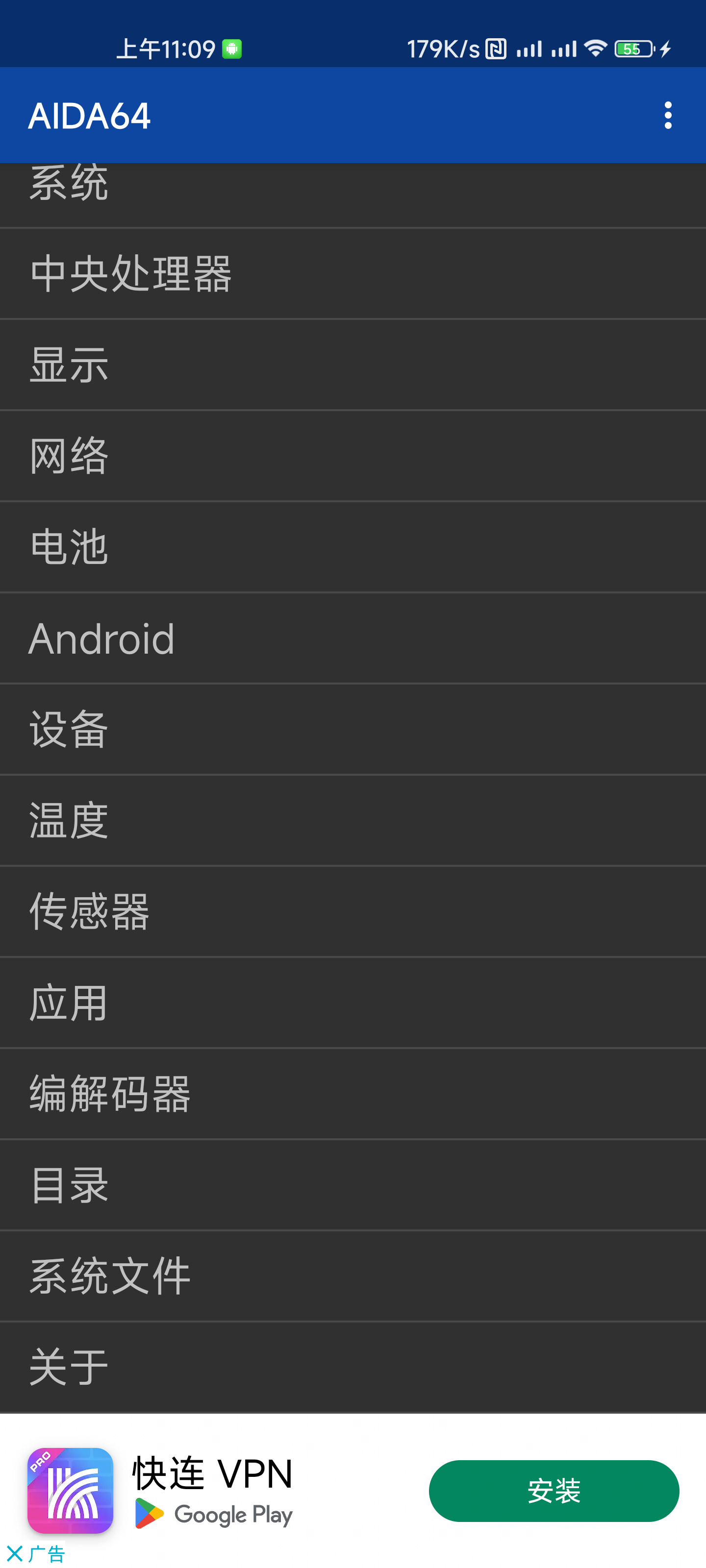Tap 安装 on the 快连 VPN ad
This screenshot has width=706, height=1568.
pos(554,1491)
